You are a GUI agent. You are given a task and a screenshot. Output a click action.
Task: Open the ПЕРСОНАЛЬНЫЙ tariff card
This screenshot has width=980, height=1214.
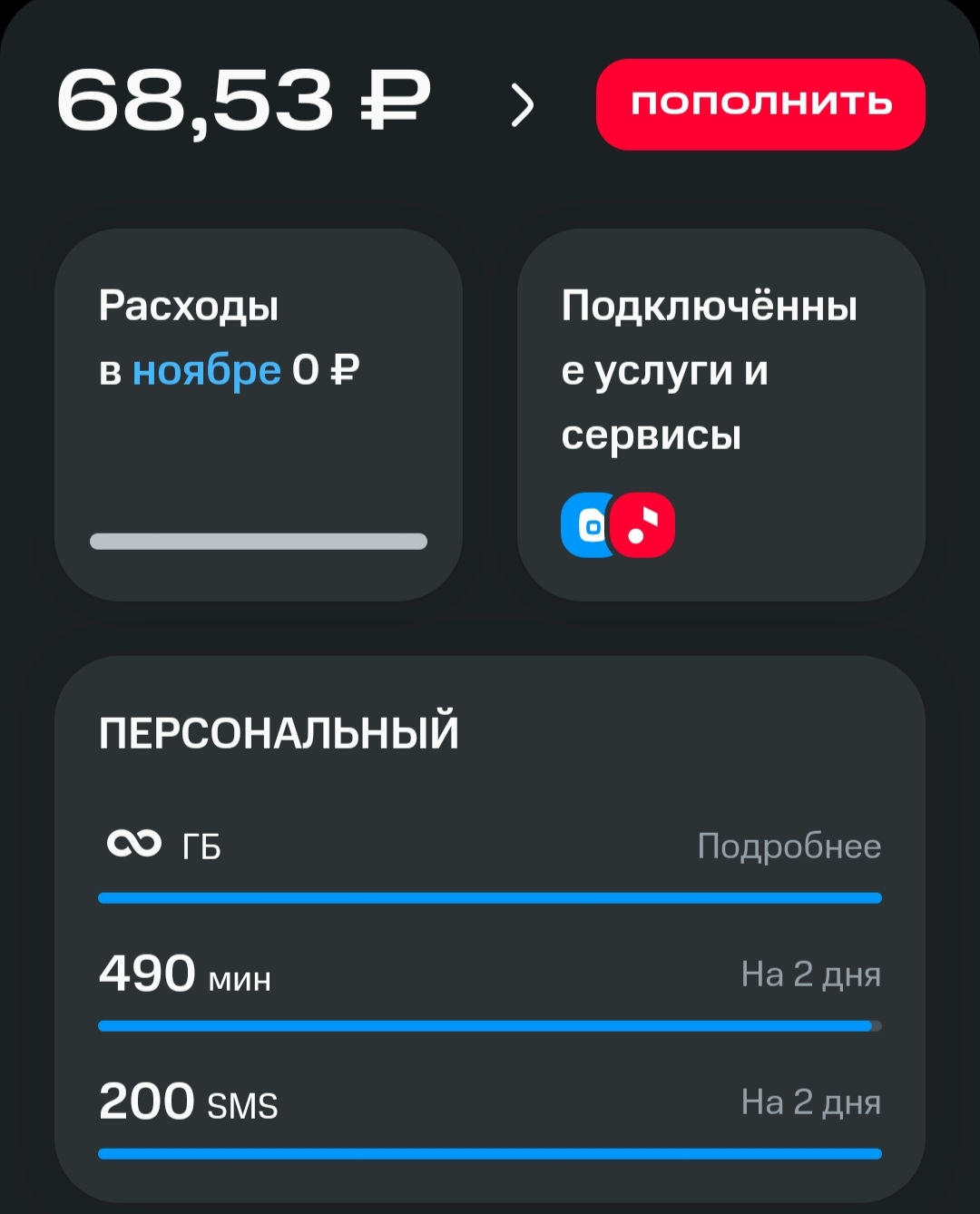pyautogui.click(x=279, y=733)
